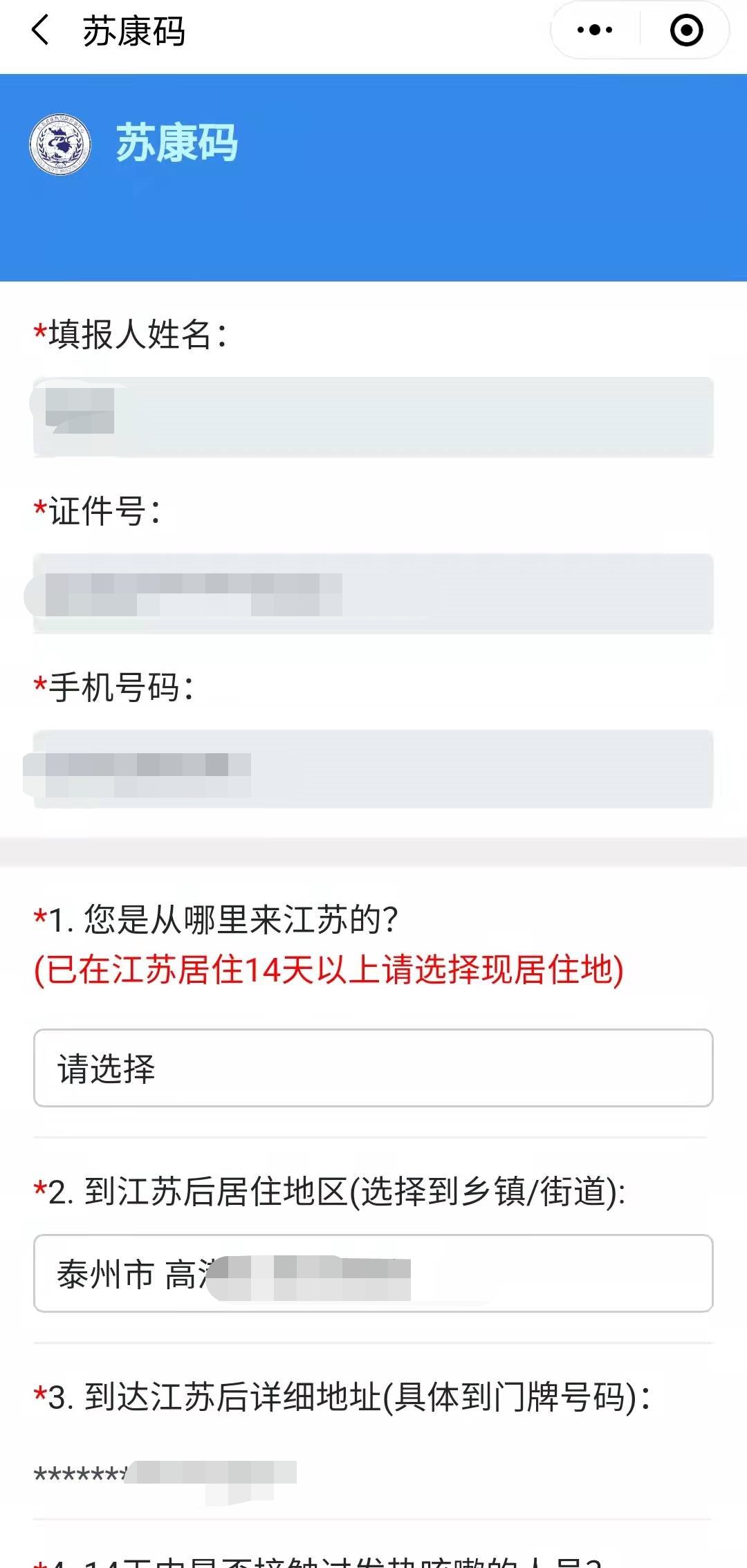This screenshot has width=747, height=1568.
Task: Focus the 手机号码 phone number field
Action: (x=373, y=768)
